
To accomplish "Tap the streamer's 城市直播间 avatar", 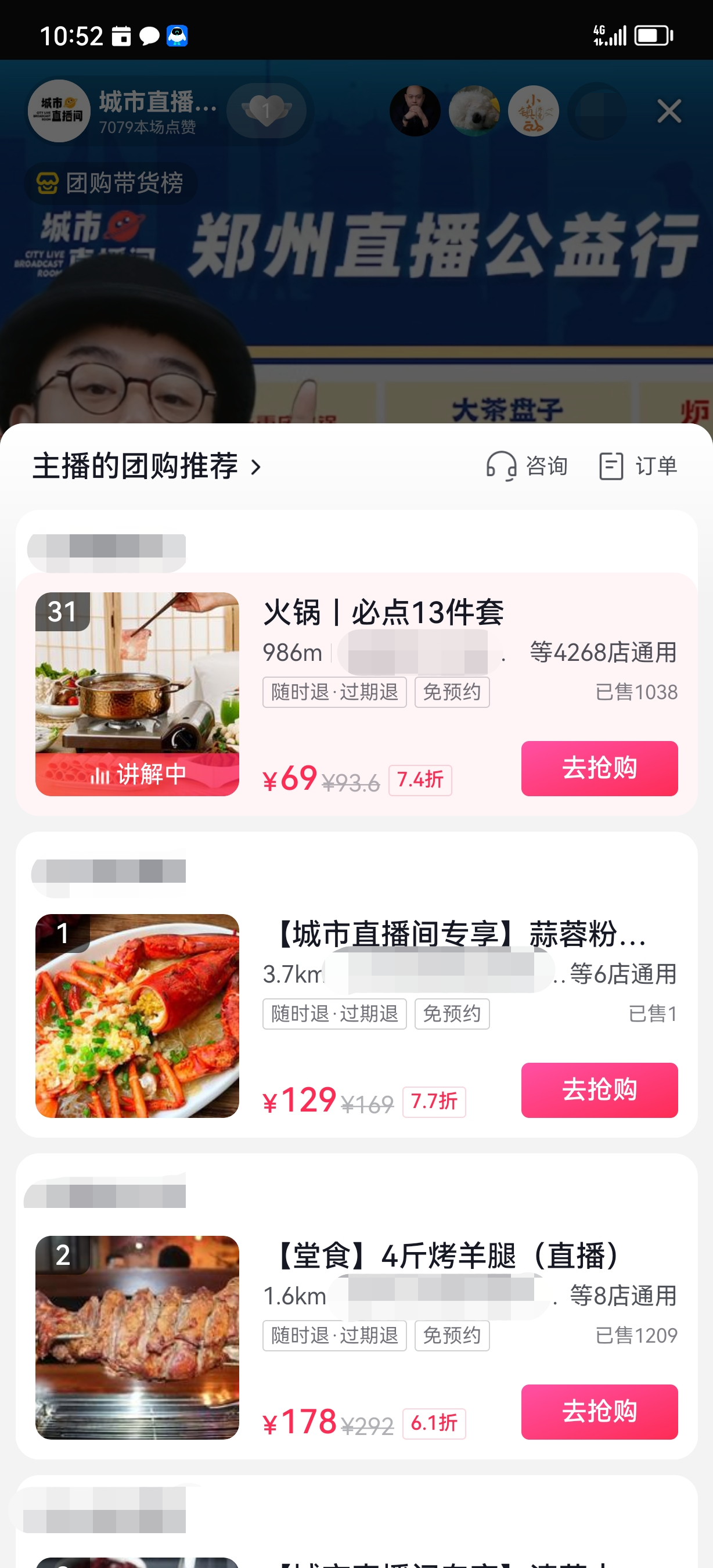I will pos(59,112).
